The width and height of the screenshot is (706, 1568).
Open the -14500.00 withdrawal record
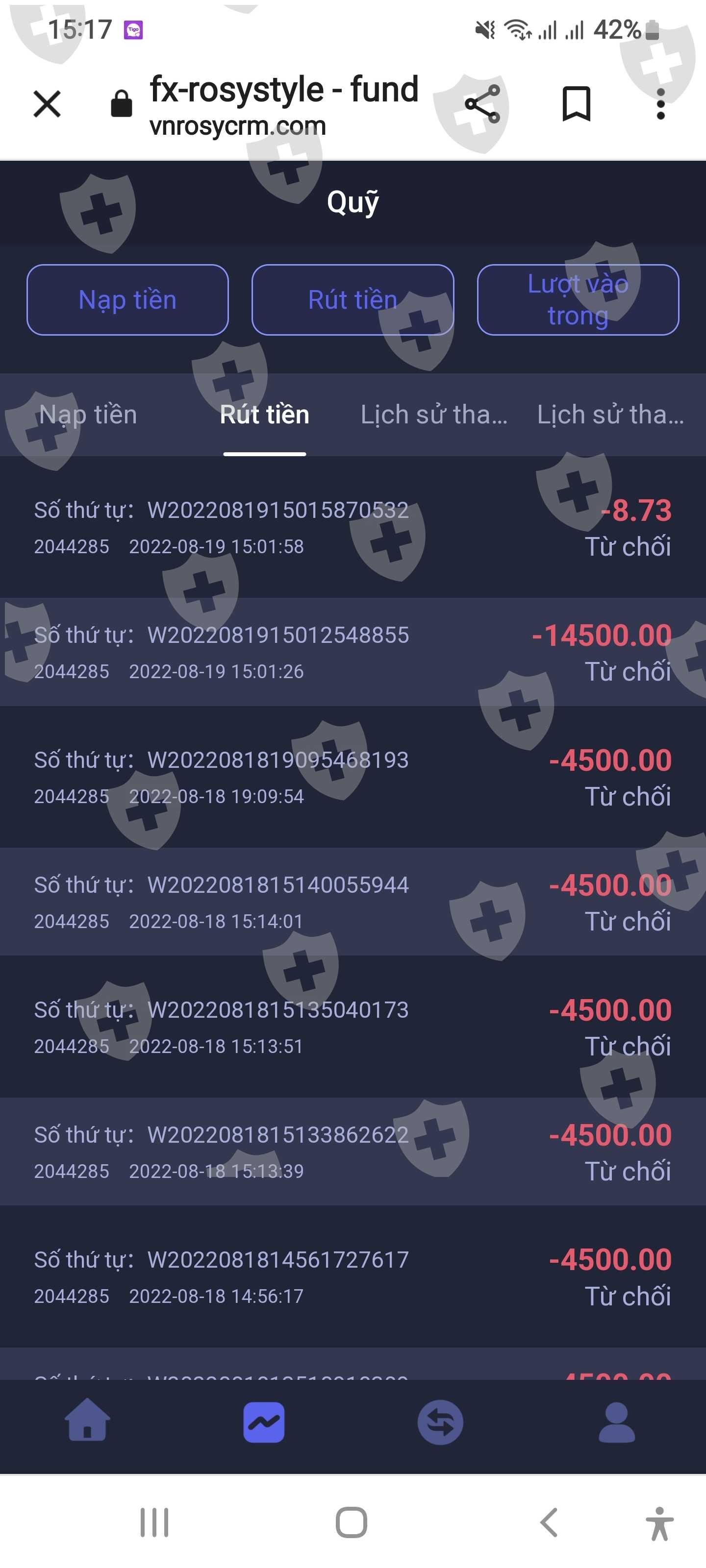(x=353, y=652)
